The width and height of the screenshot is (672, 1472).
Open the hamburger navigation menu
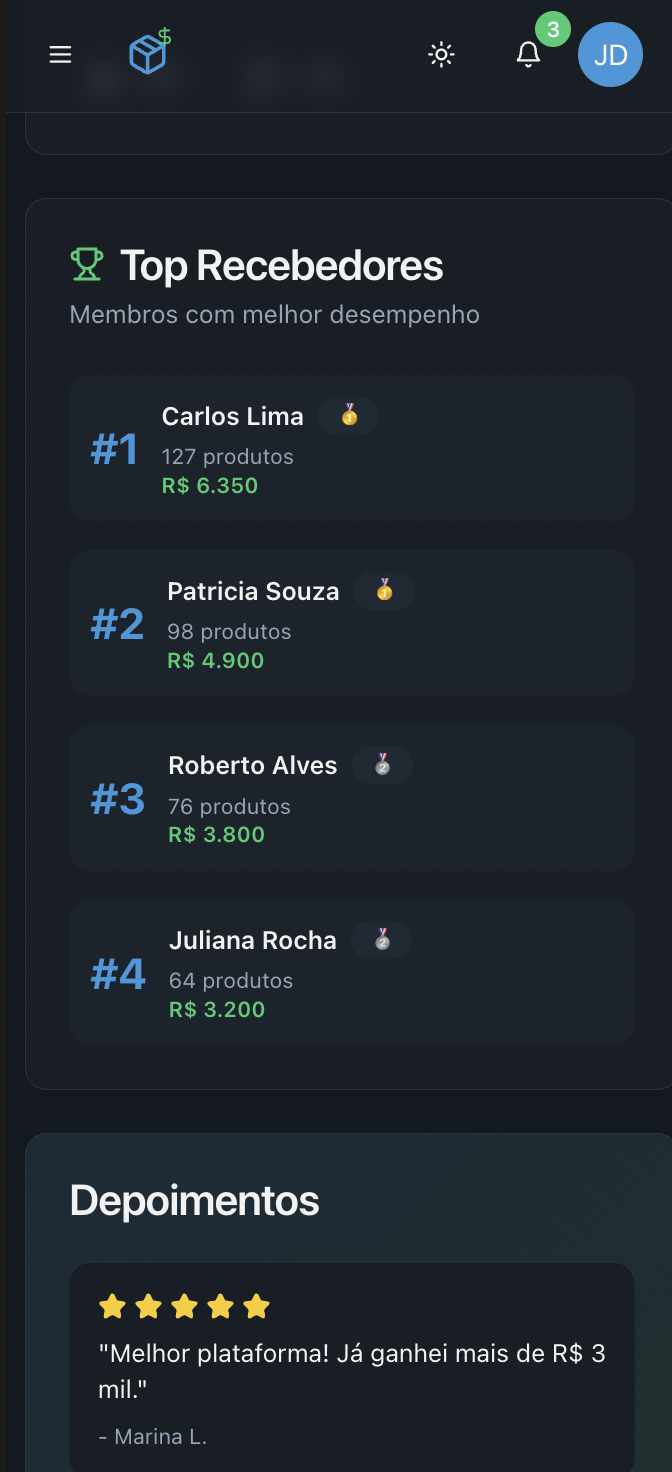pos(61,55)
